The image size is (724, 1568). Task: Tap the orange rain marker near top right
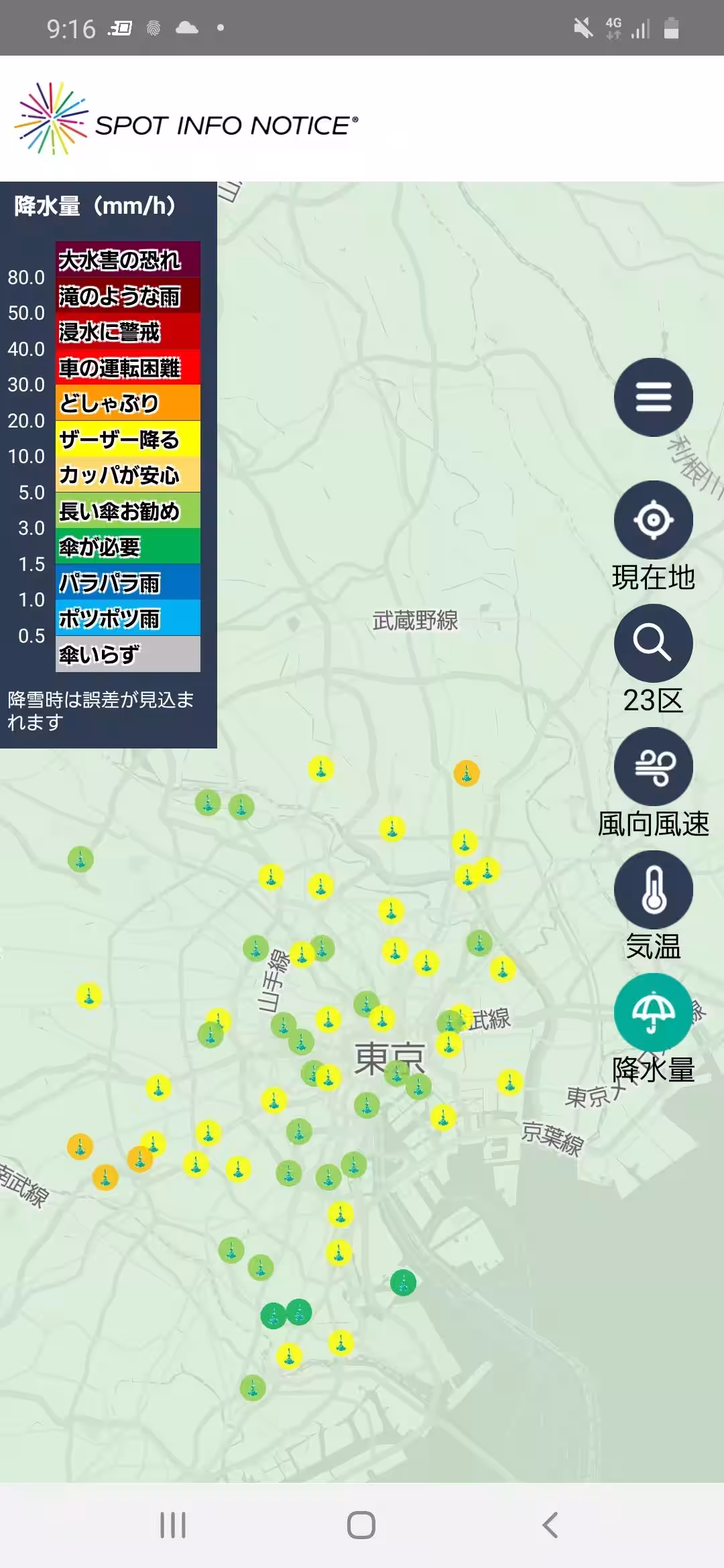point(466,774)
